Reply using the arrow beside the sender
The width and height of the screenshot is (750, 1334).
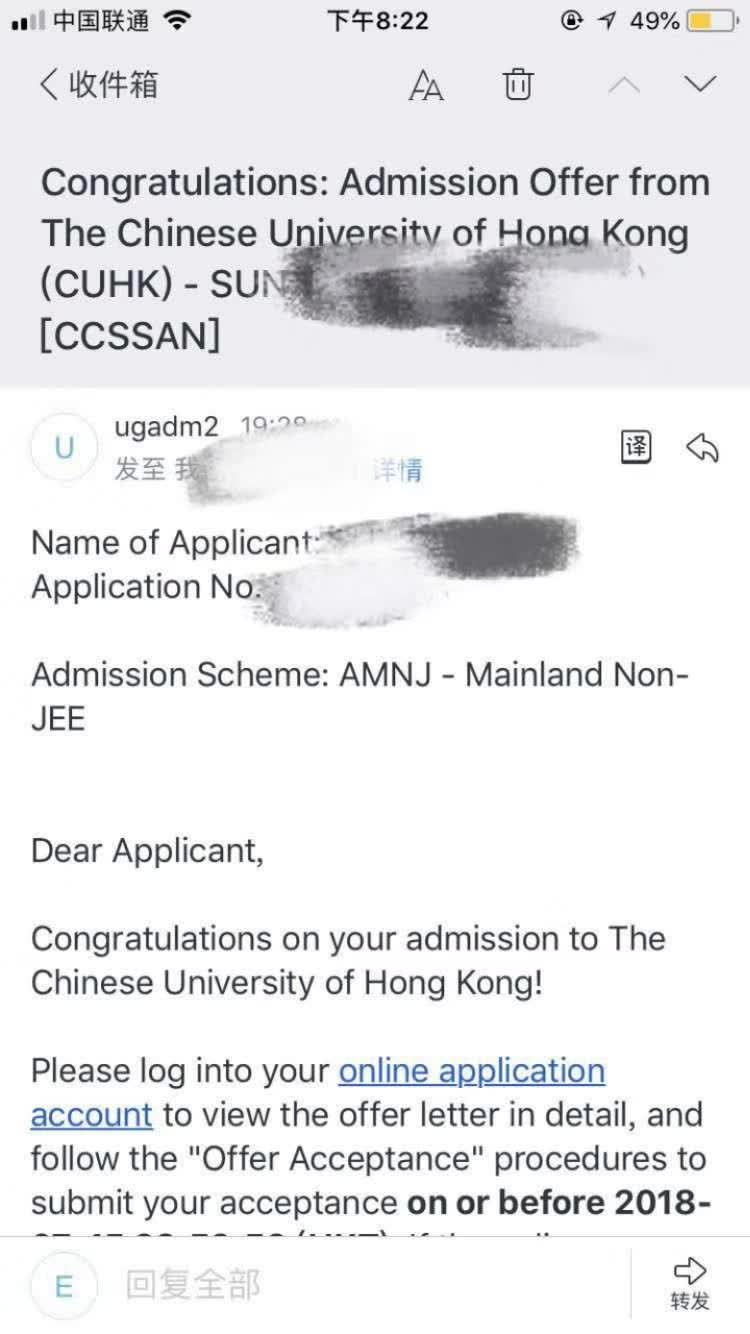(x=702, y=448)
